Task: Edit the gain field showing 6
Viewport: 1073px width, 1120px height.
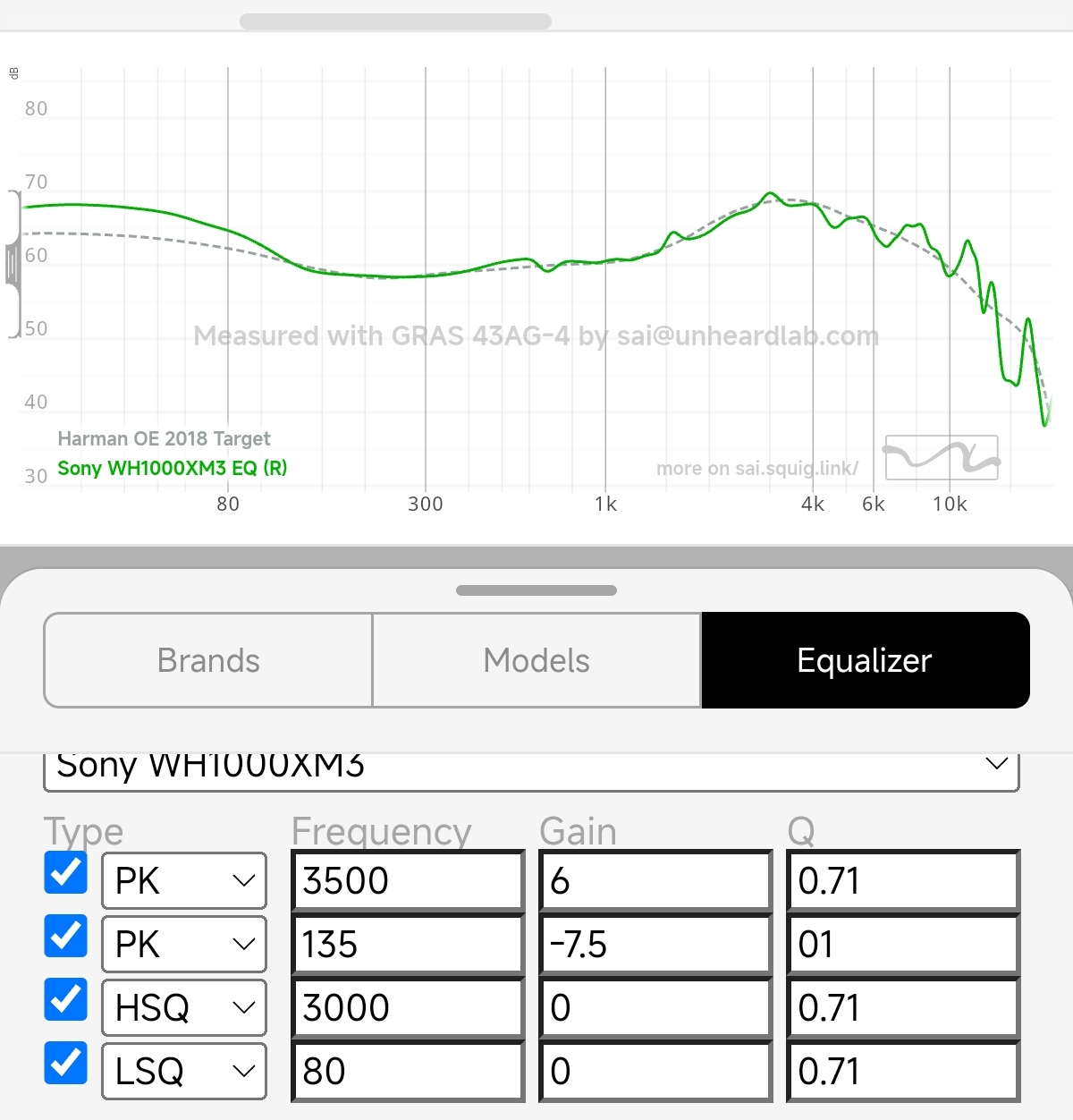Action: click(x=655, y=881)
